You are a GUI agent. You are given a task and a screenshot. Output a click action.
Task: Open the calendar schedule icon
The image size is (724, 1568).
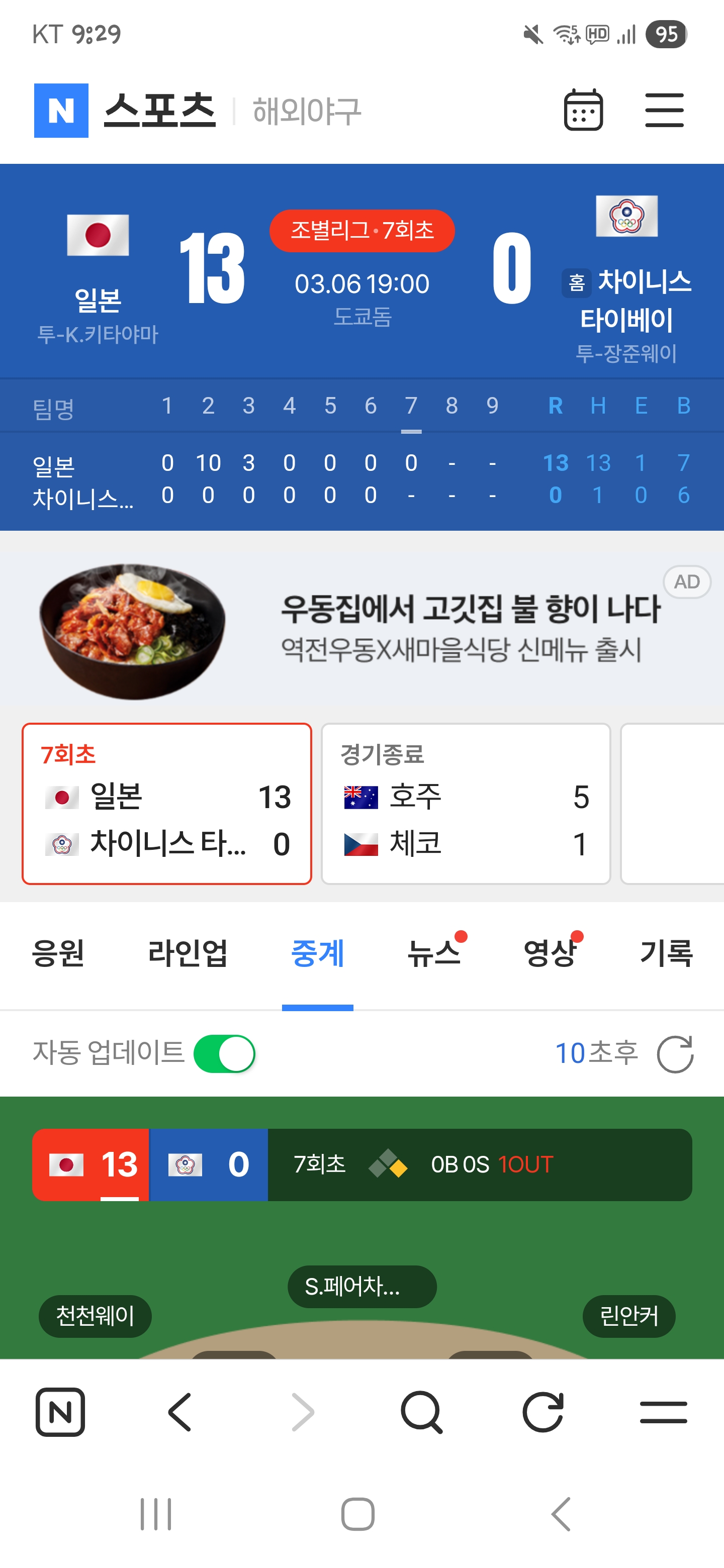pyautogui.click(x=583, y=110)
